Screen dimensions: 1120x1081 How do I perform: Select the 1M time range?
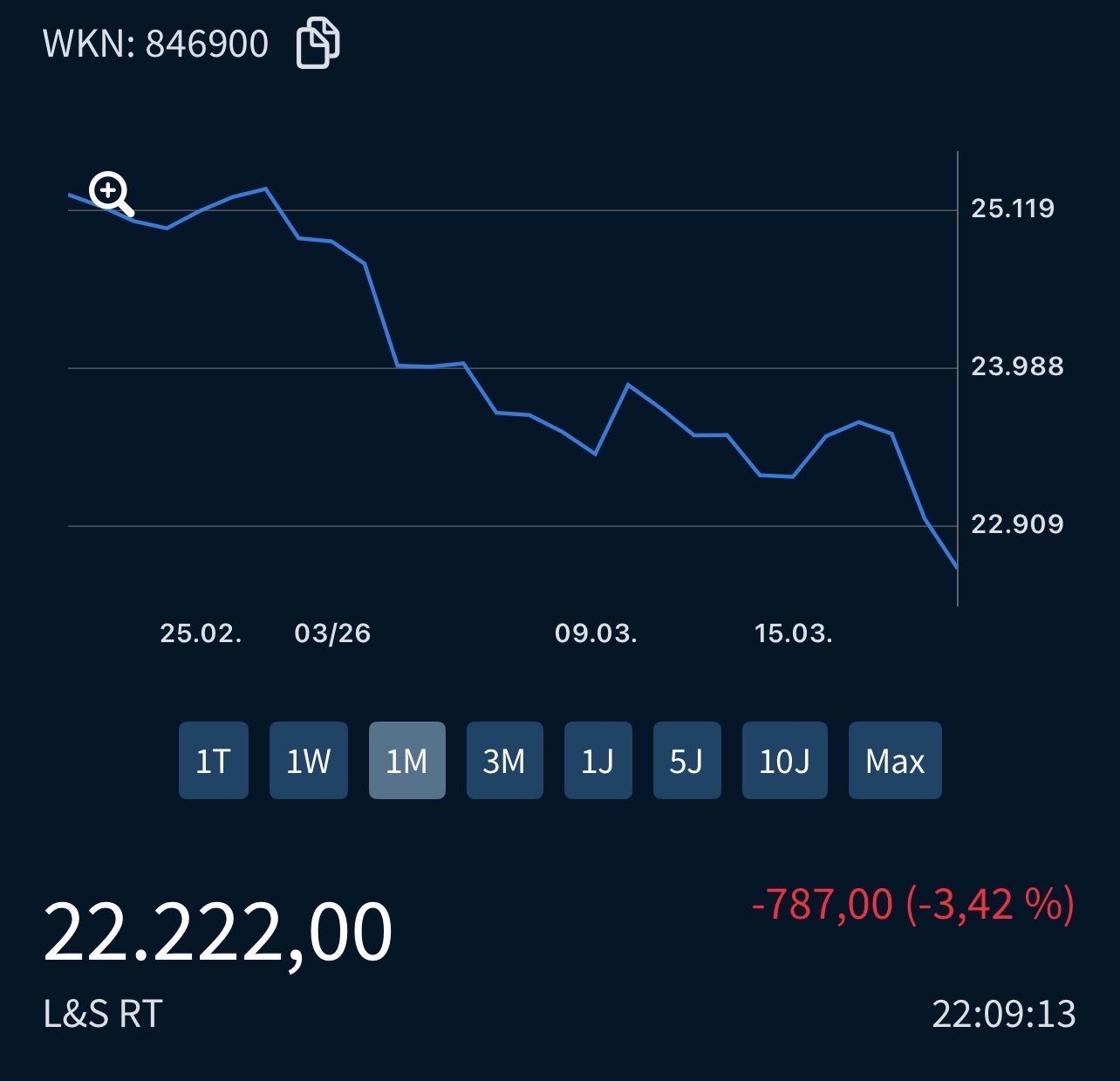407,761
